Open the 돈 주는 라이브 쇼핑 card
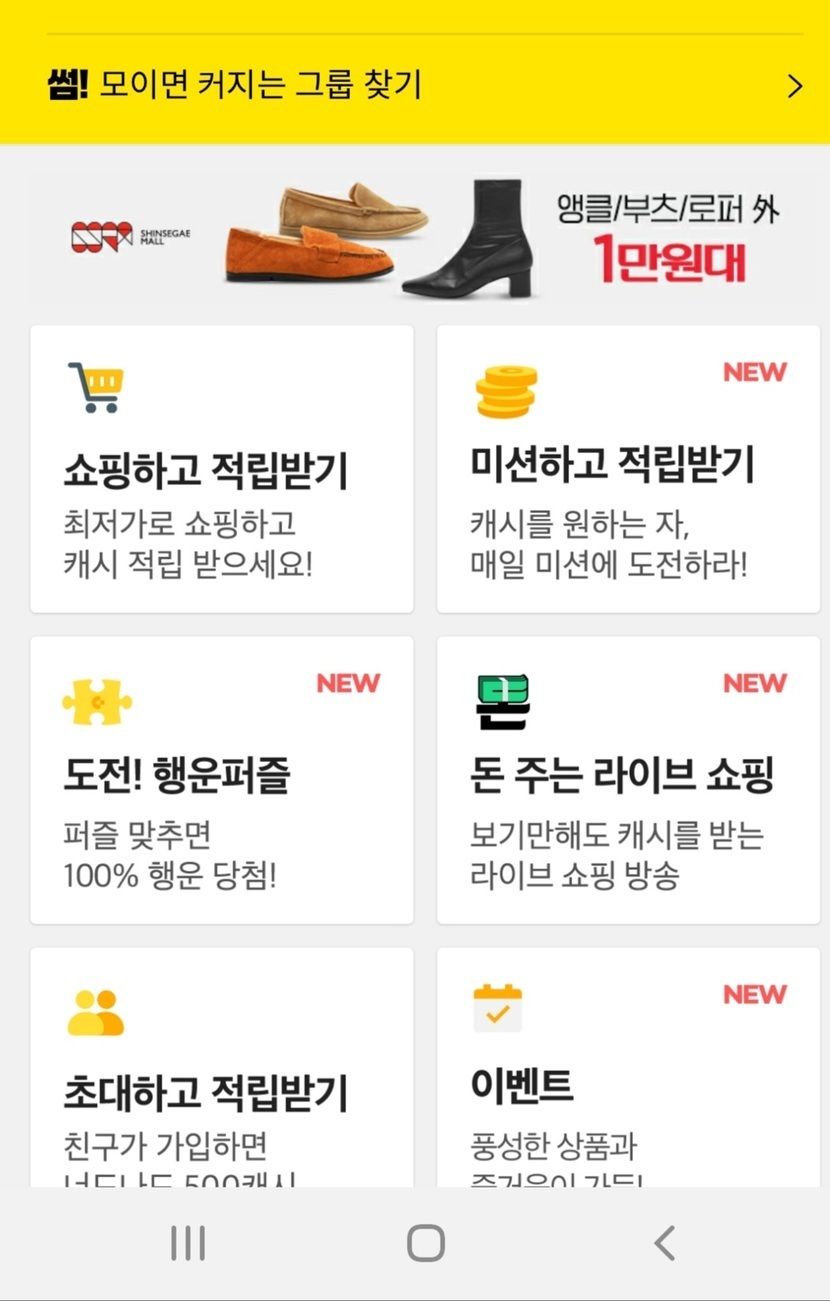This screenshot has width=830, height=1301. 628,780
